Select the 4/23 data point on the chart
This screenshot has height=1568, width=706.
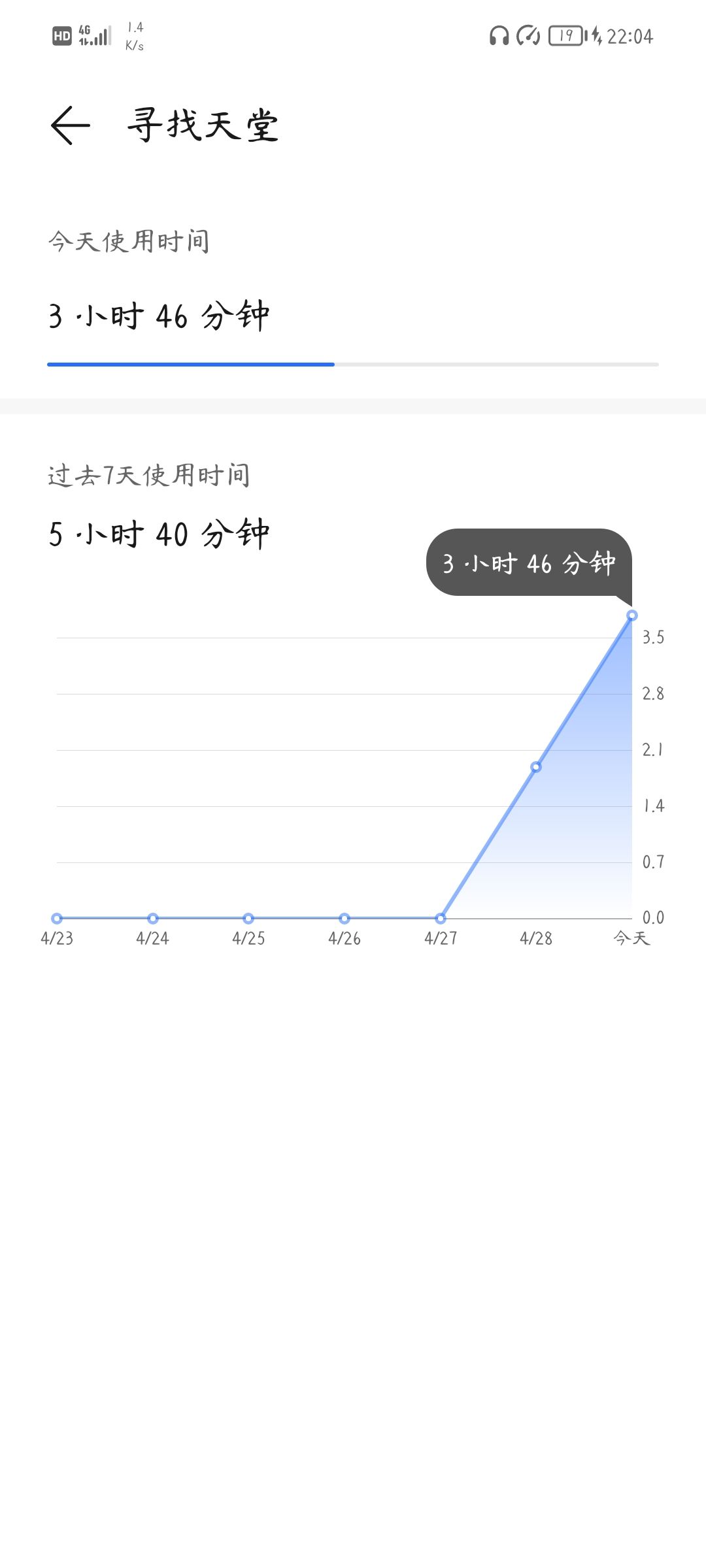[x=57, y=919]
